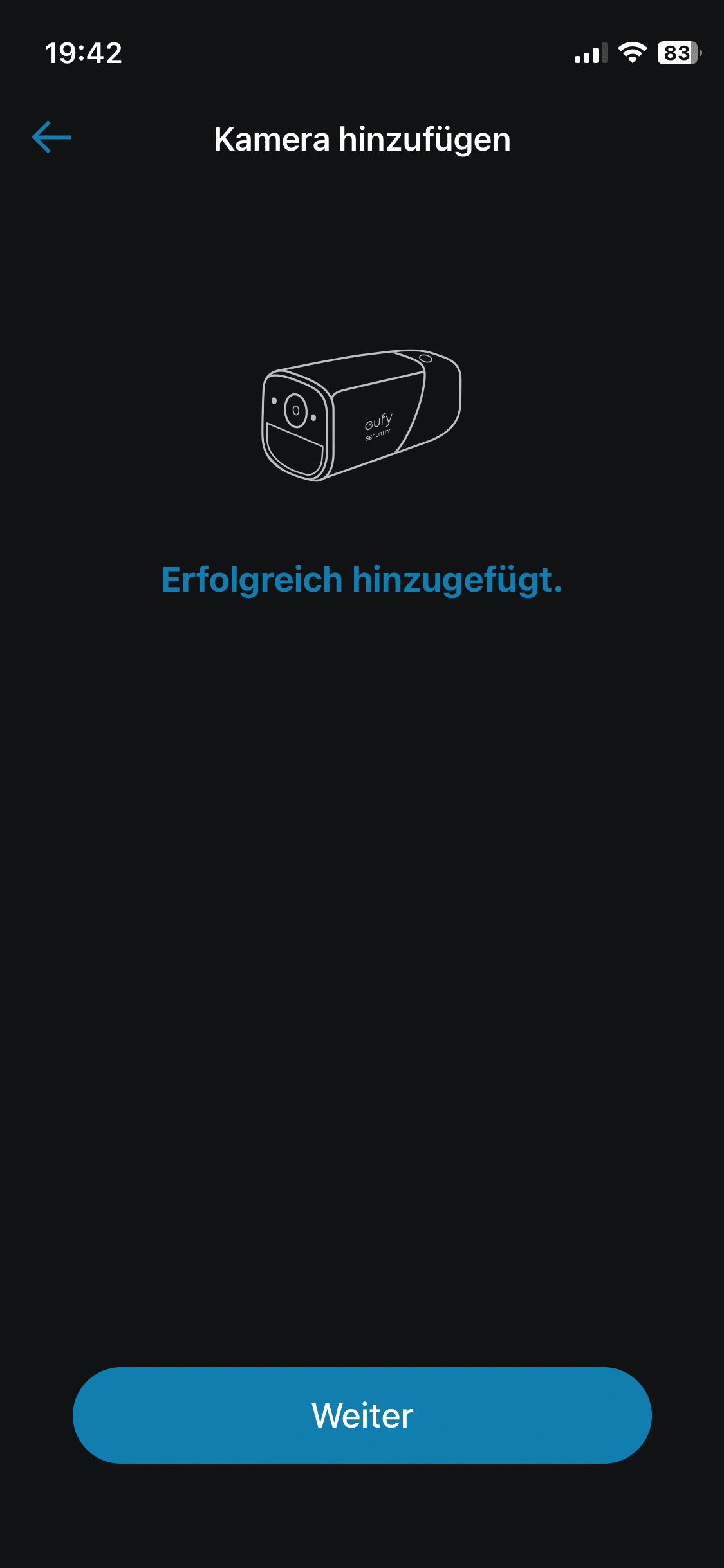The image size is (724, 1568).
Task: Go back using the top-left arrow
Action: click(51, 137)
